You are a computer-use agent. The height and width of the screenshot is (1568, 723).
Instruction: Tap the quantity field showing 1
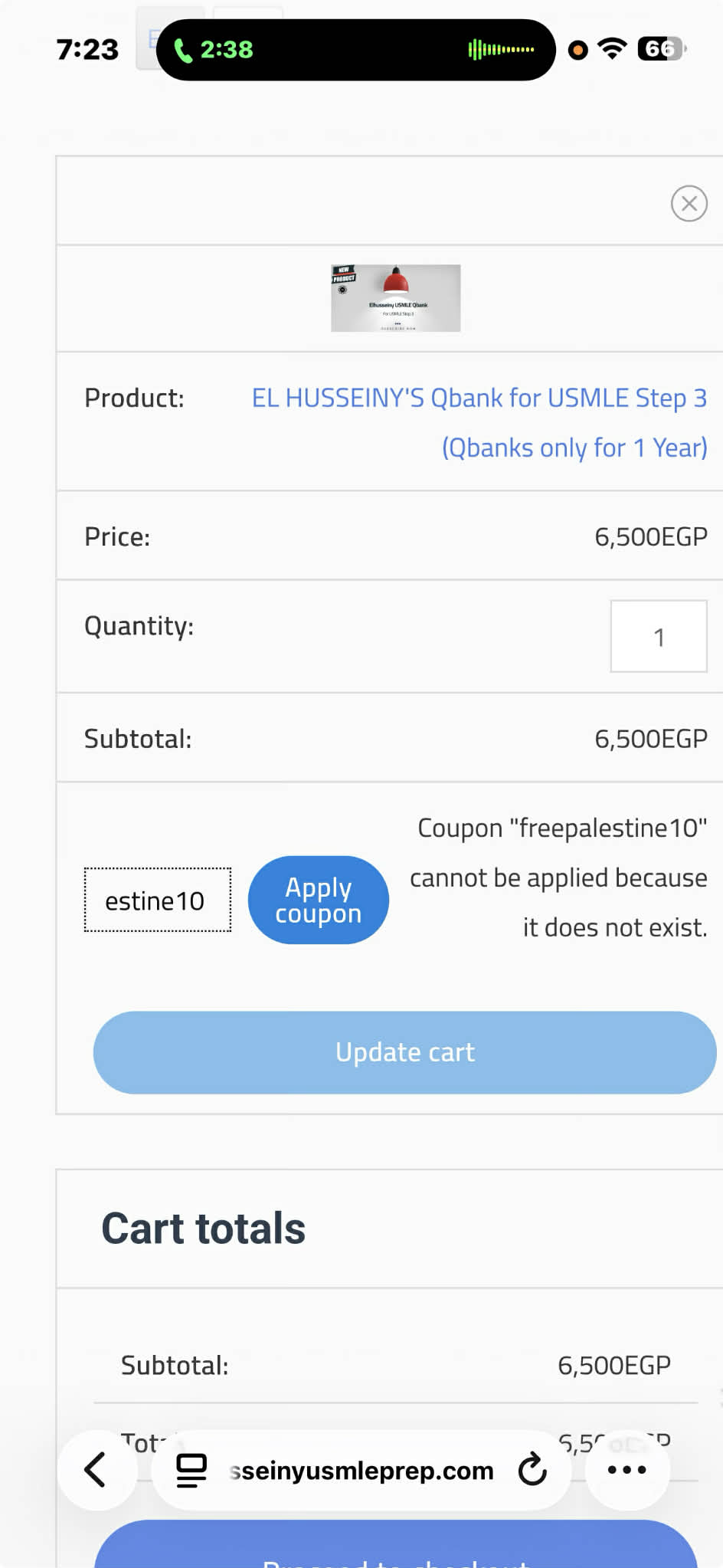point(658,636)
